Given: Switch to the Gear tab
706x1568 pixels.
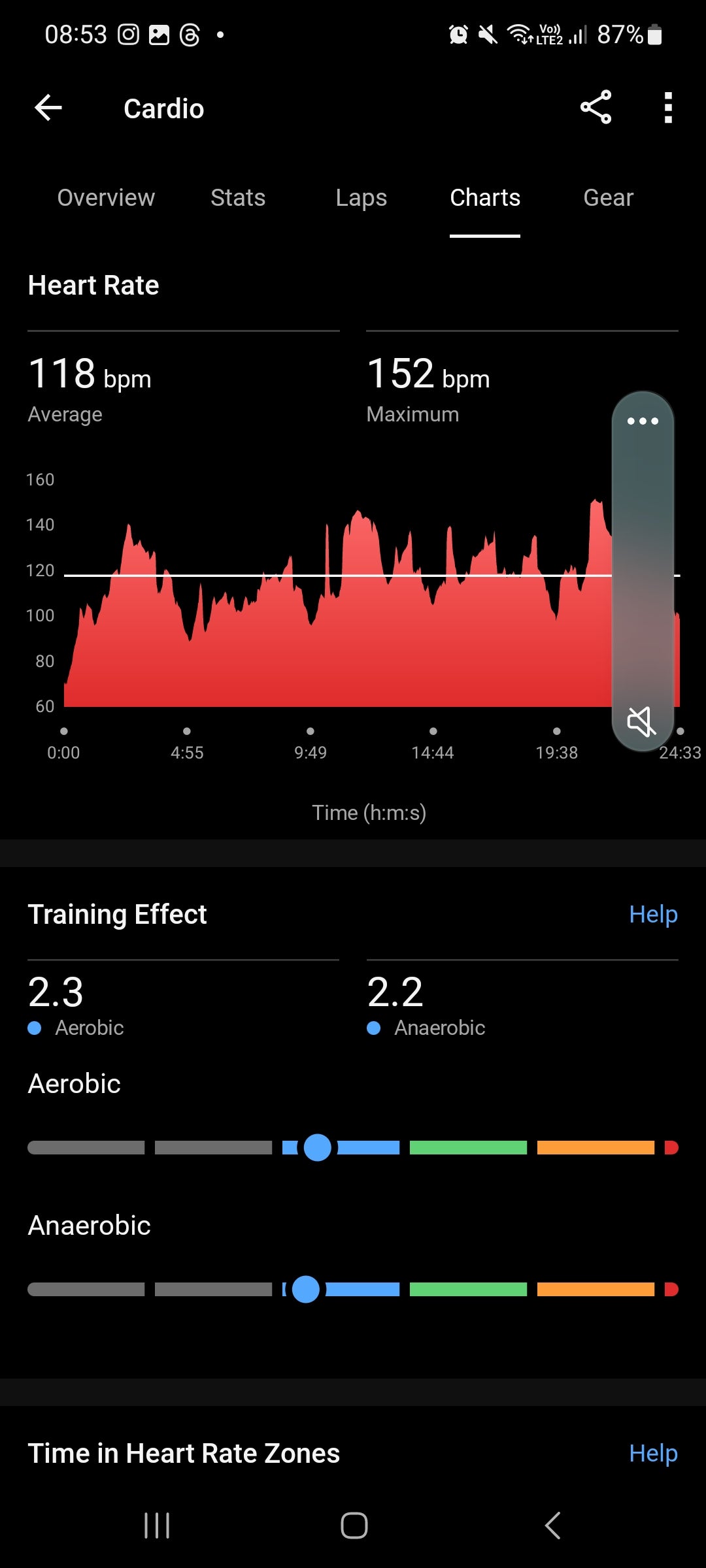Looking at the screenshot, I should pos(608,197).
